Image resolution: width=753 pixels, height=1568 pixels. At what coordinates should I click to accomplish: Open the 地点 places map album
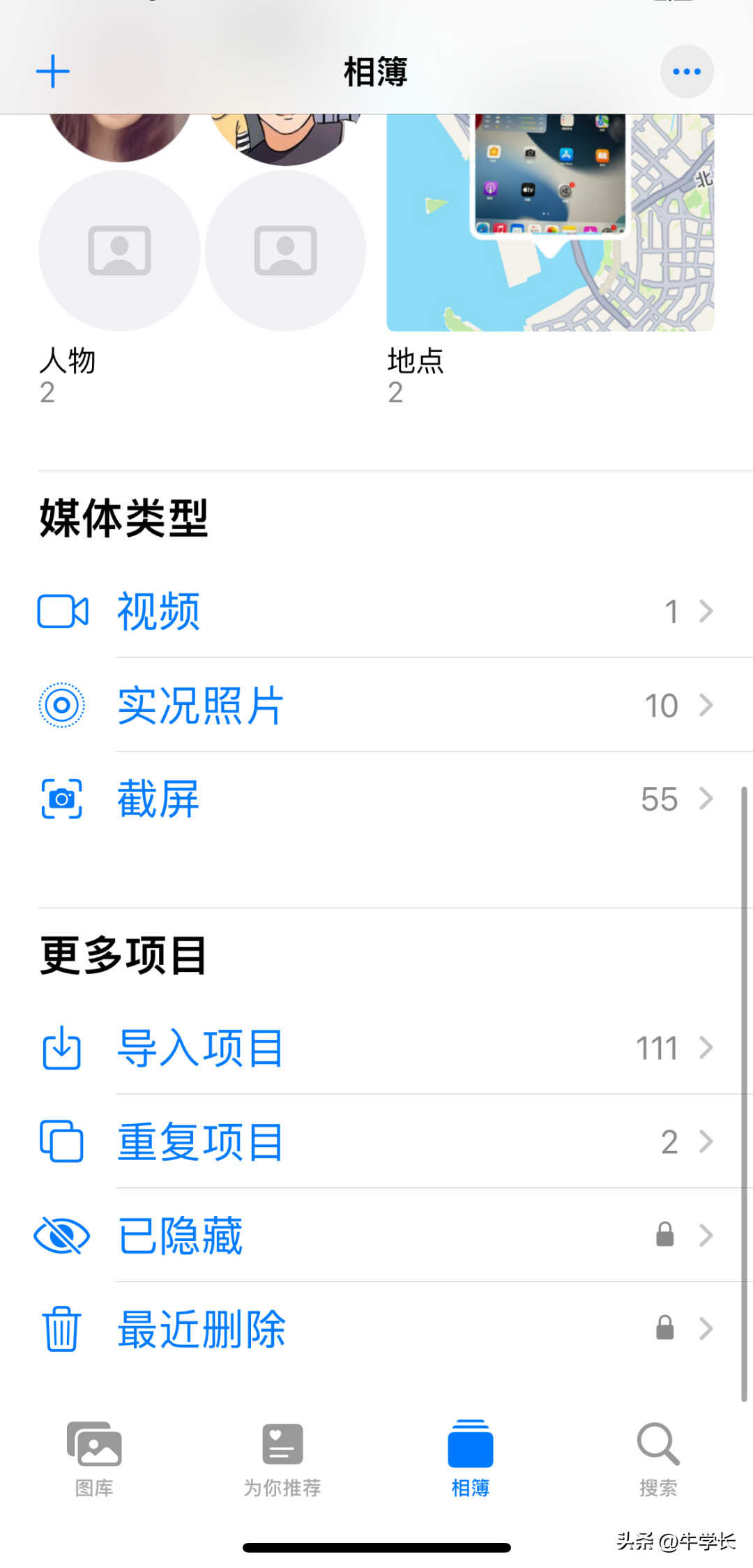550,223
